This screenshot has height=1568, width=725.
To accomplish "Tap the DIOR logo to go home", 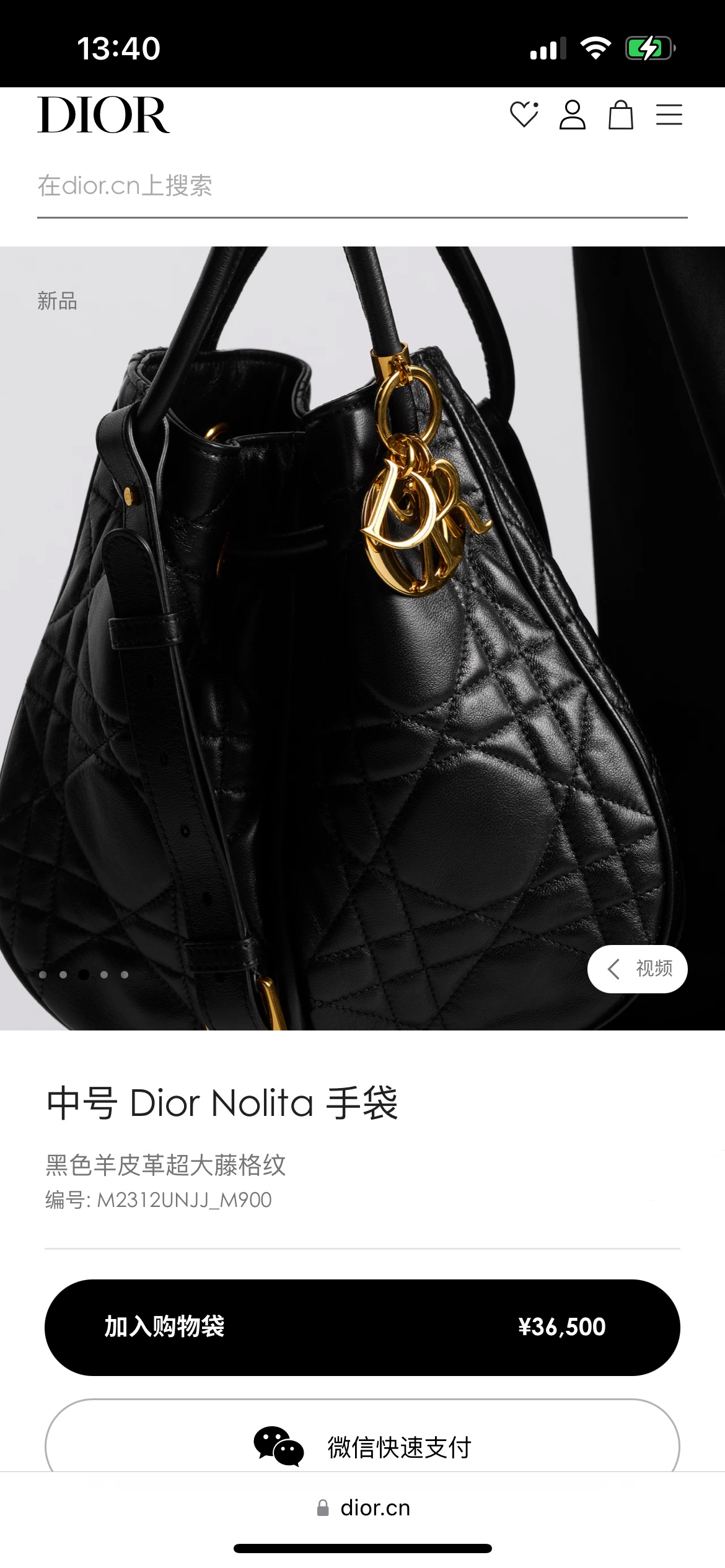I will point(103,115).
